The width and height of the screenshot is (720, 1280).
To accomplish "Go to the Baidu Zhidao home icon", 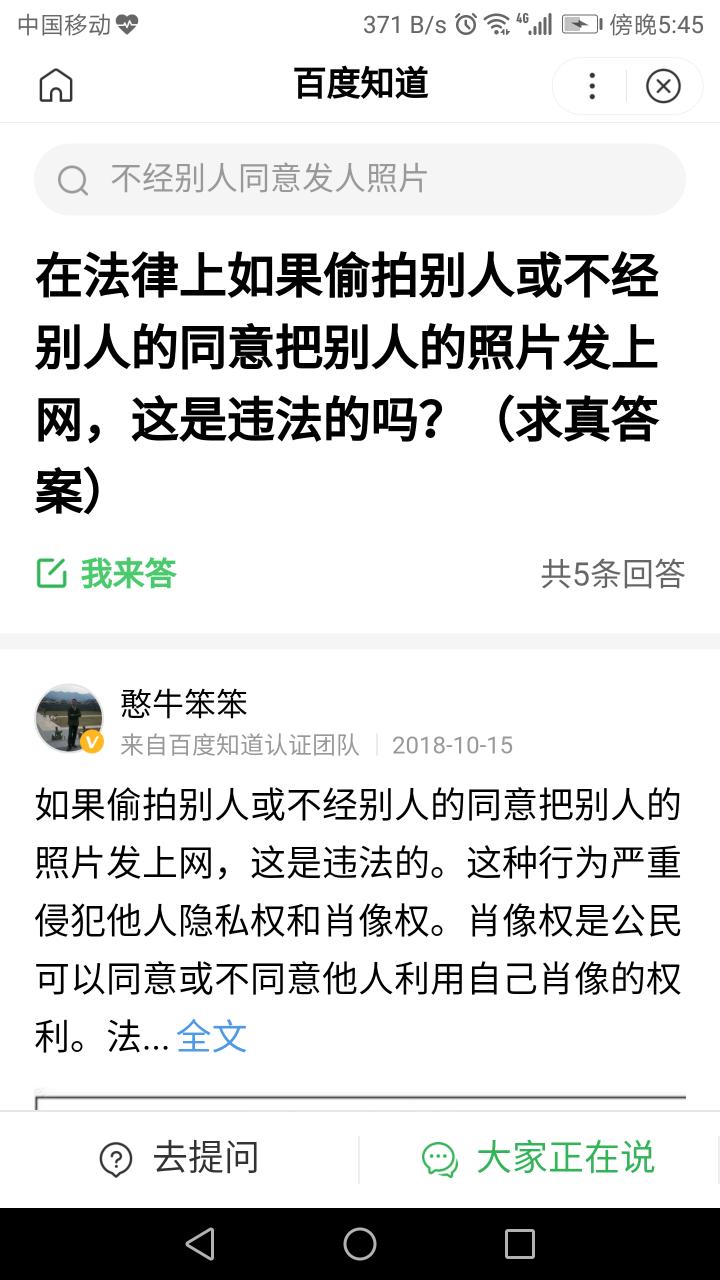I will click(56, 86).
